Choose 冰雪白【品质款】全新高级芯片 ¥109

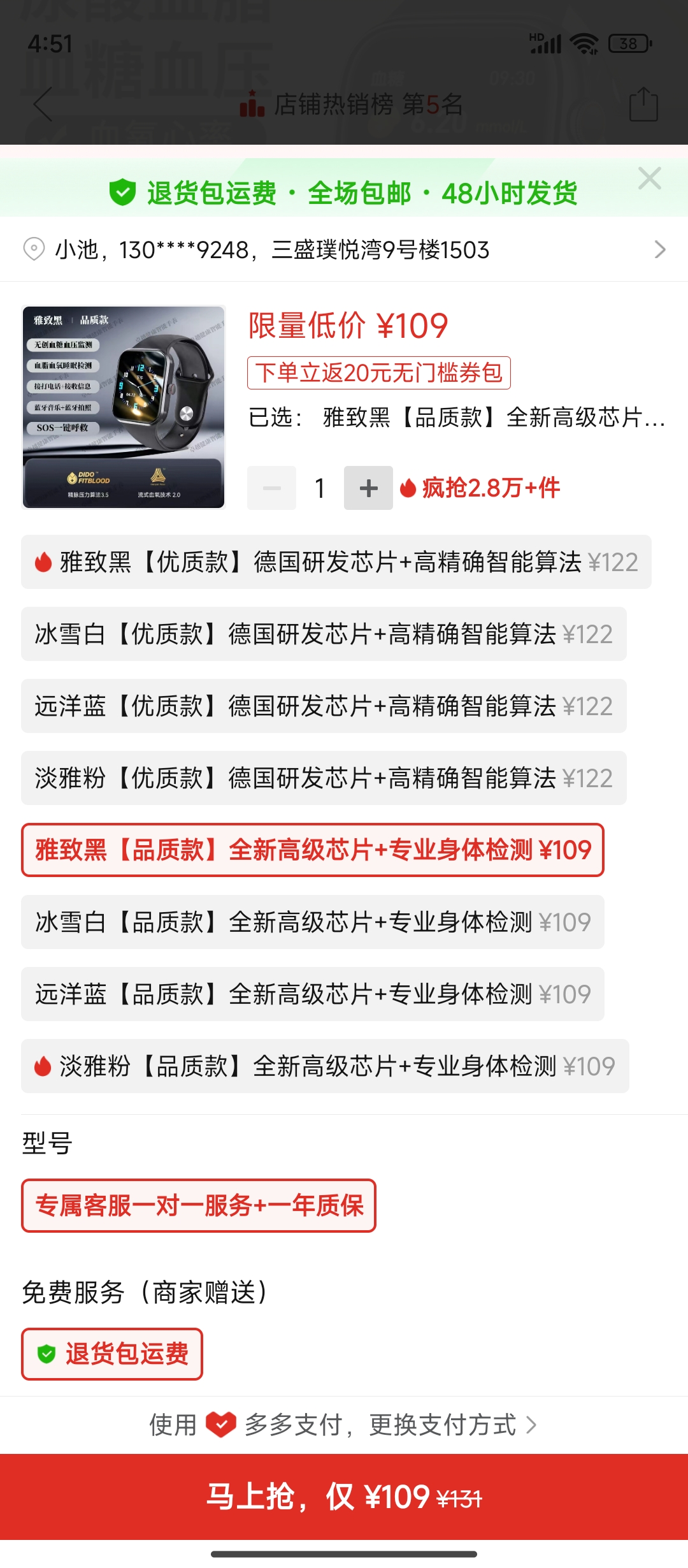(312, 922)
